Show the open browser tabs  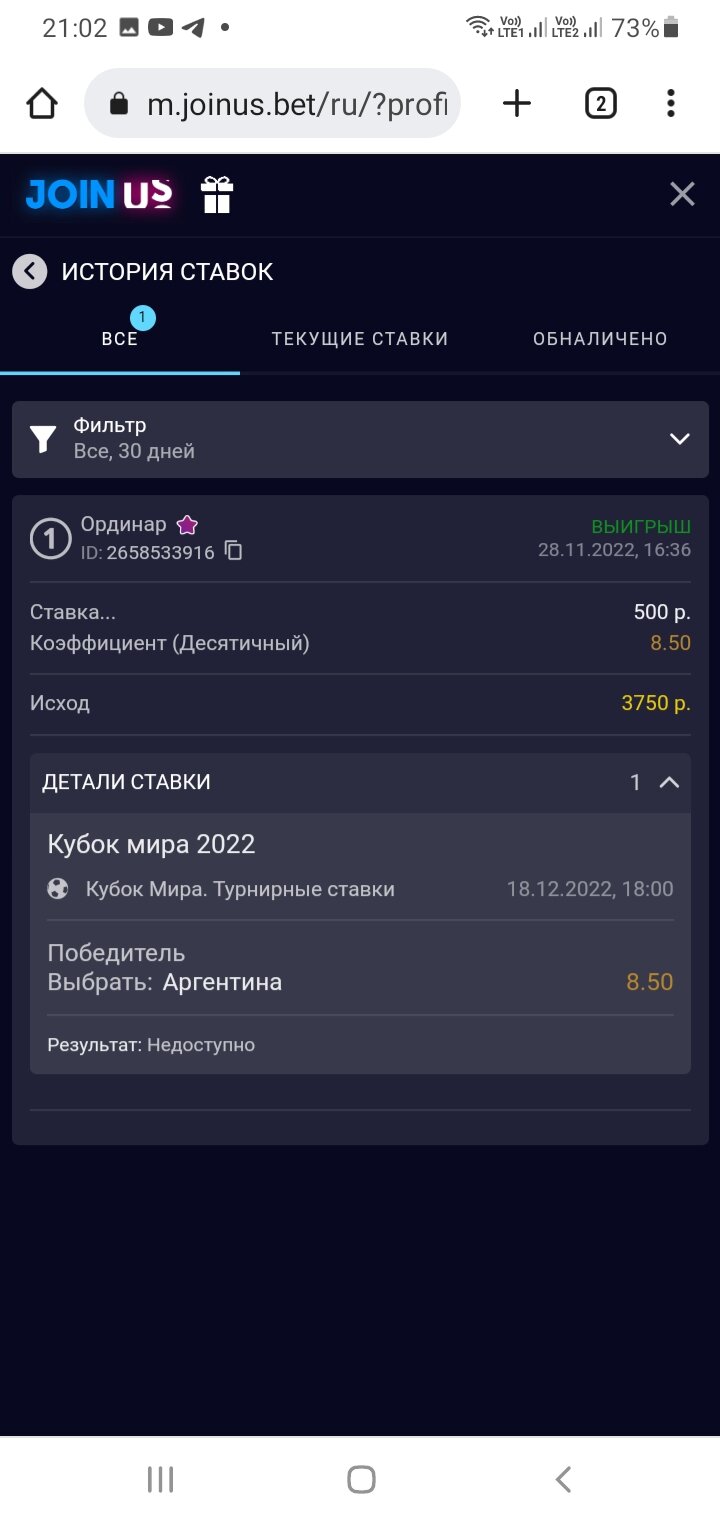(600, 103)
